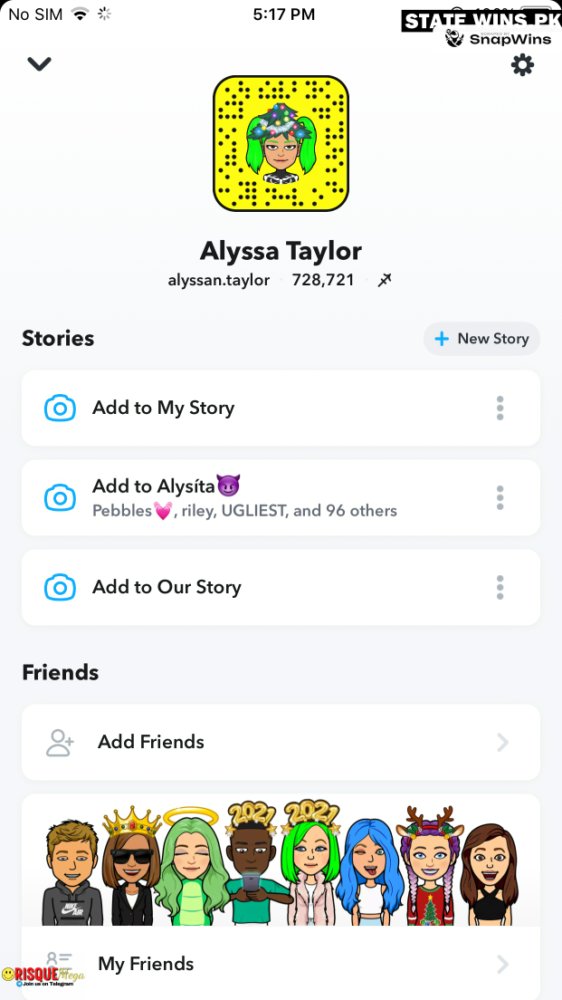The height and width of the screenshot is (1000, 562).
Task: Open options dots for Our Story
Action: click(499, 587)
